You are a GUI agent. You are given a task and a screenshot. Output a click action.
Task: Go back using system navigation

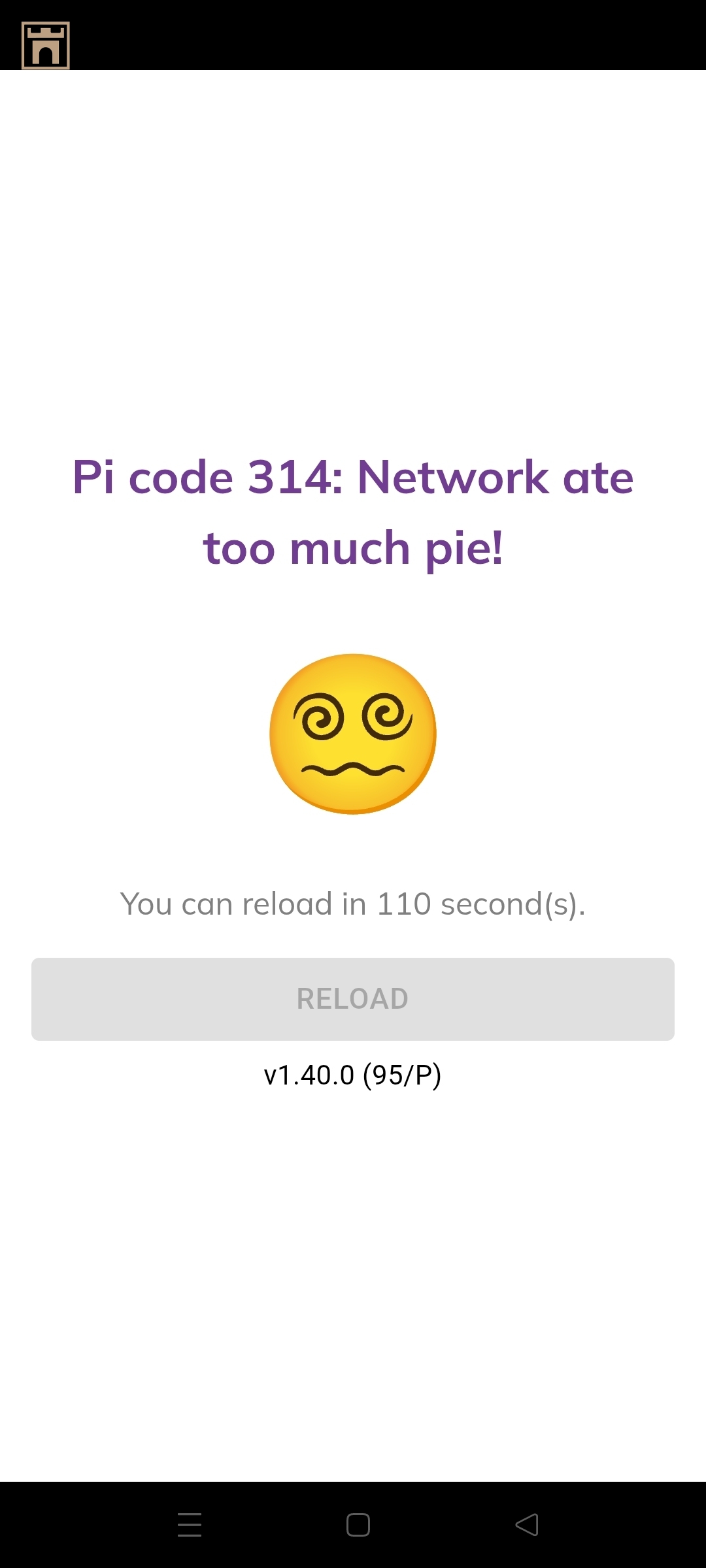point(527,1525)
